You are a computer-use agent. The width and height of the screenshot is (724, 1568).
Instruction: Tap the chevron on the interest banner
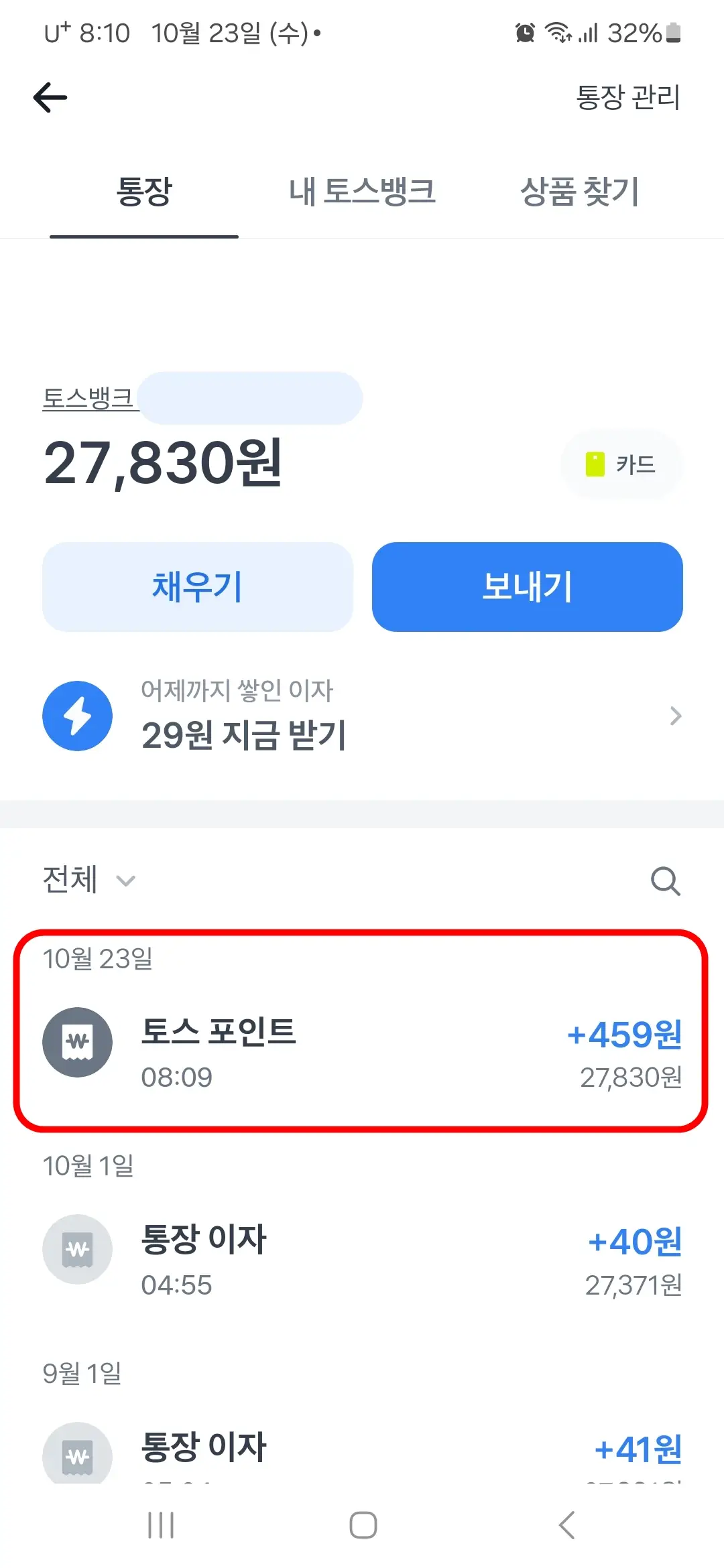coord(676,716)
